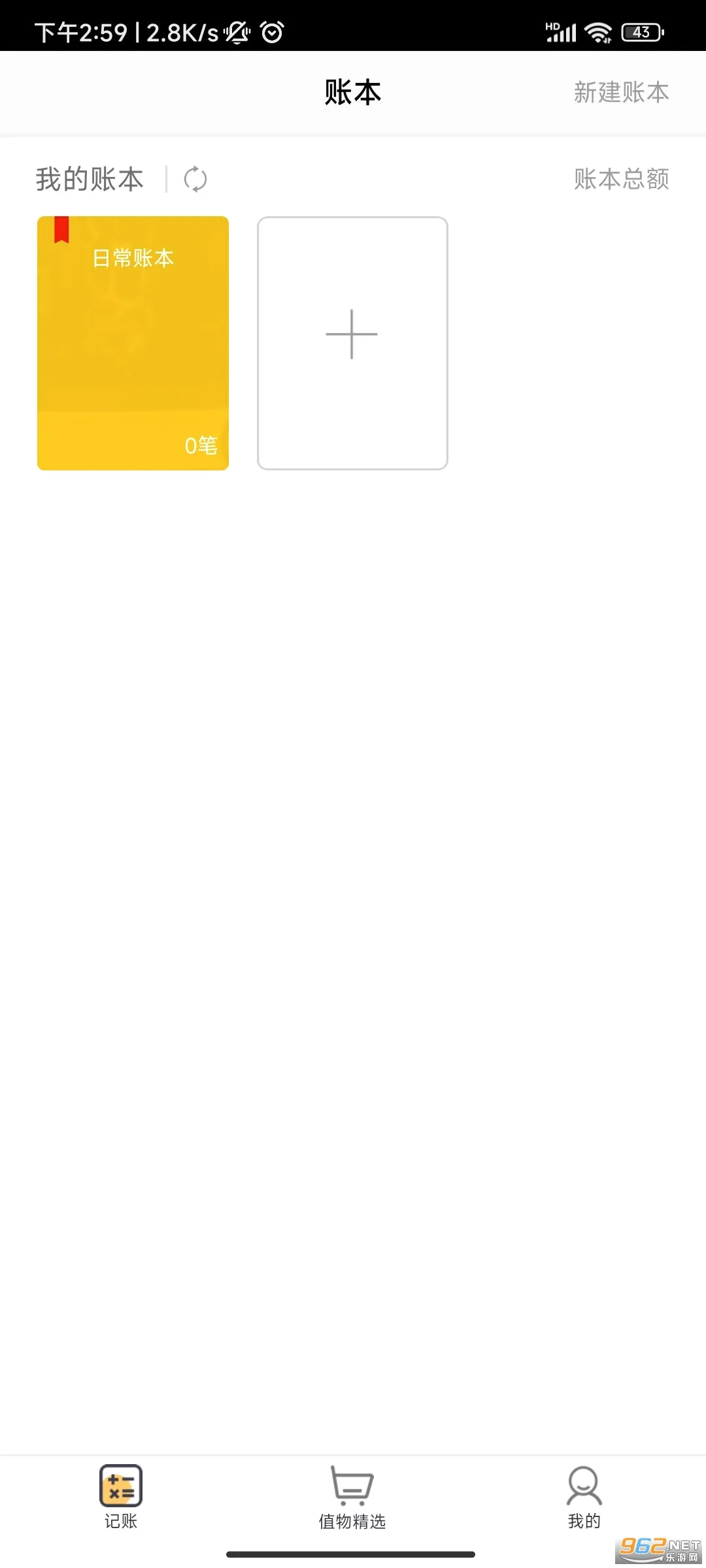Switch to the 记账 tab
The width and height of the screenshot is (706, 1568).
tap(121, 1497)
